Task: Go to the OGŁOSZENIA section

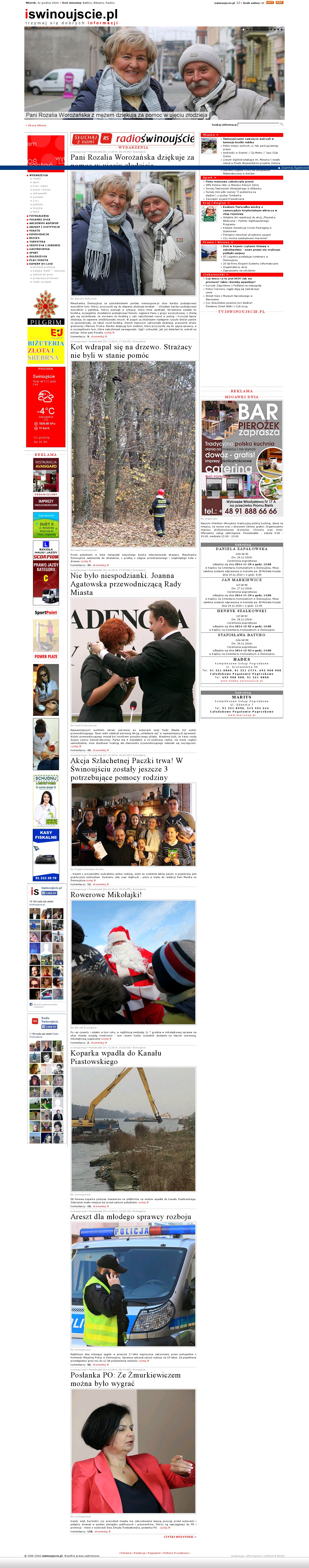Action: 38,256
